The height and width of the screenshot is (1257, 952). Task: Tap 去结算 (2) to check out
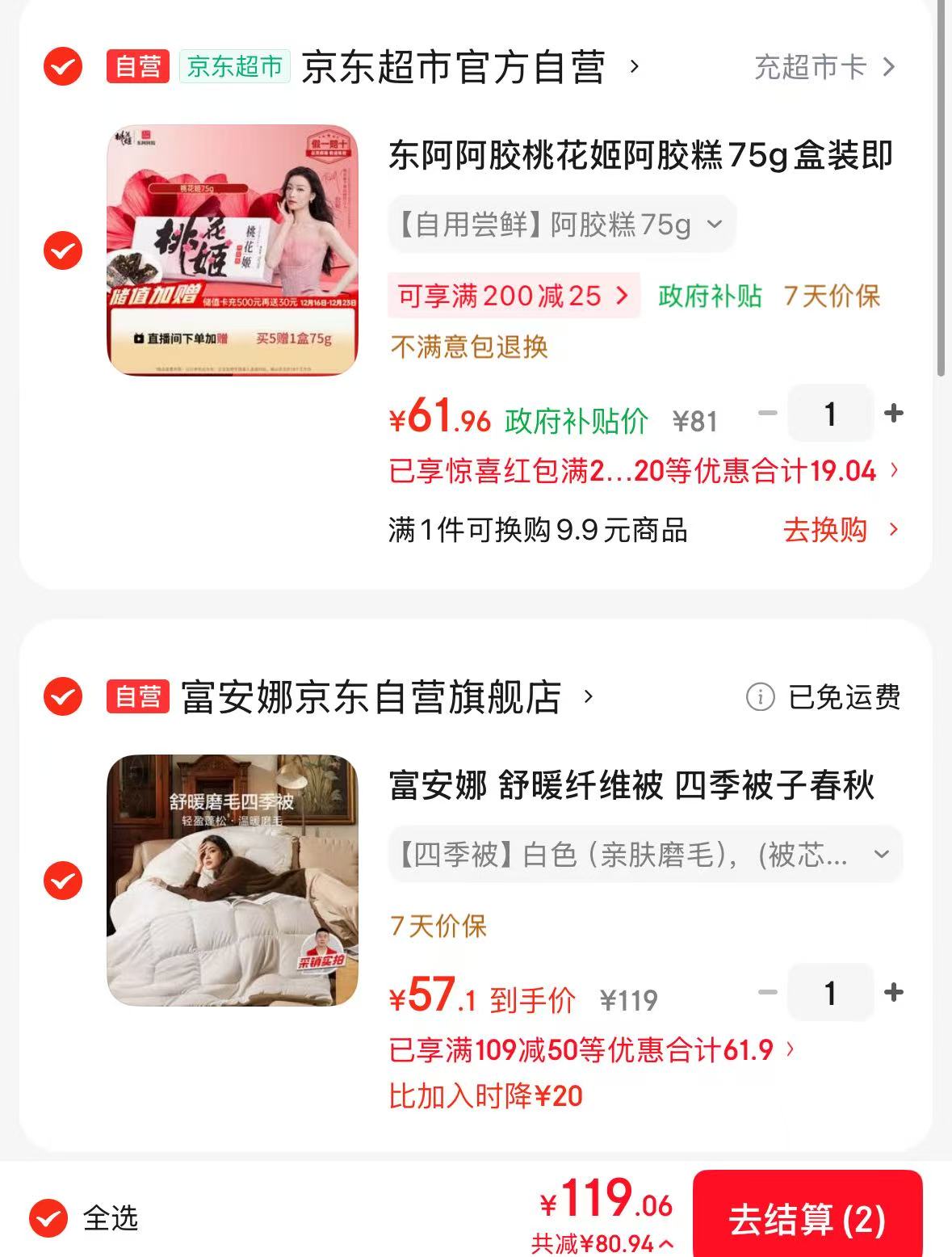(x=807, y=1218)
